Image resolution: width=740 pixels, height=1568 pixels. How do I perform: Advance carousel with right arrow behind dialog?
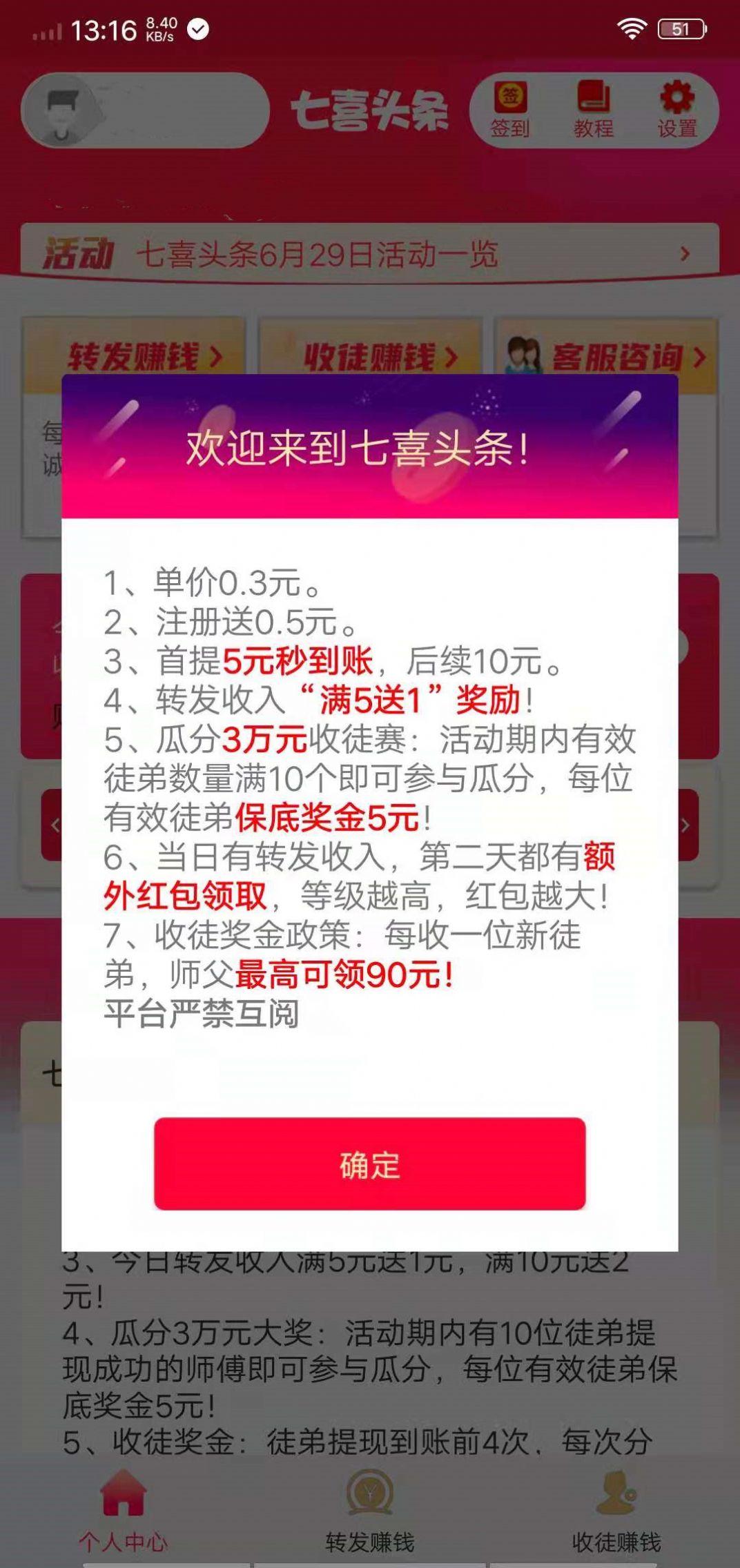point(685,823)
